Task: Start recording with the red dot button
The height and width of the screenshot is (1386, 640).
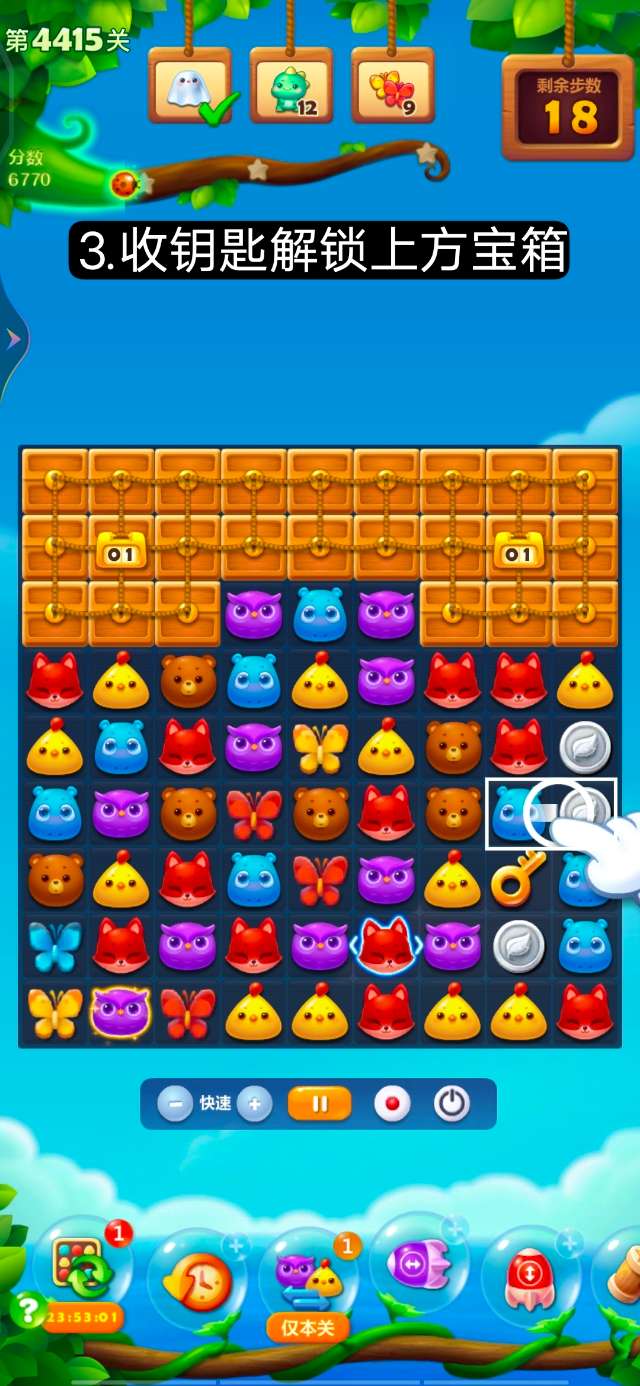Action: 392,1105
